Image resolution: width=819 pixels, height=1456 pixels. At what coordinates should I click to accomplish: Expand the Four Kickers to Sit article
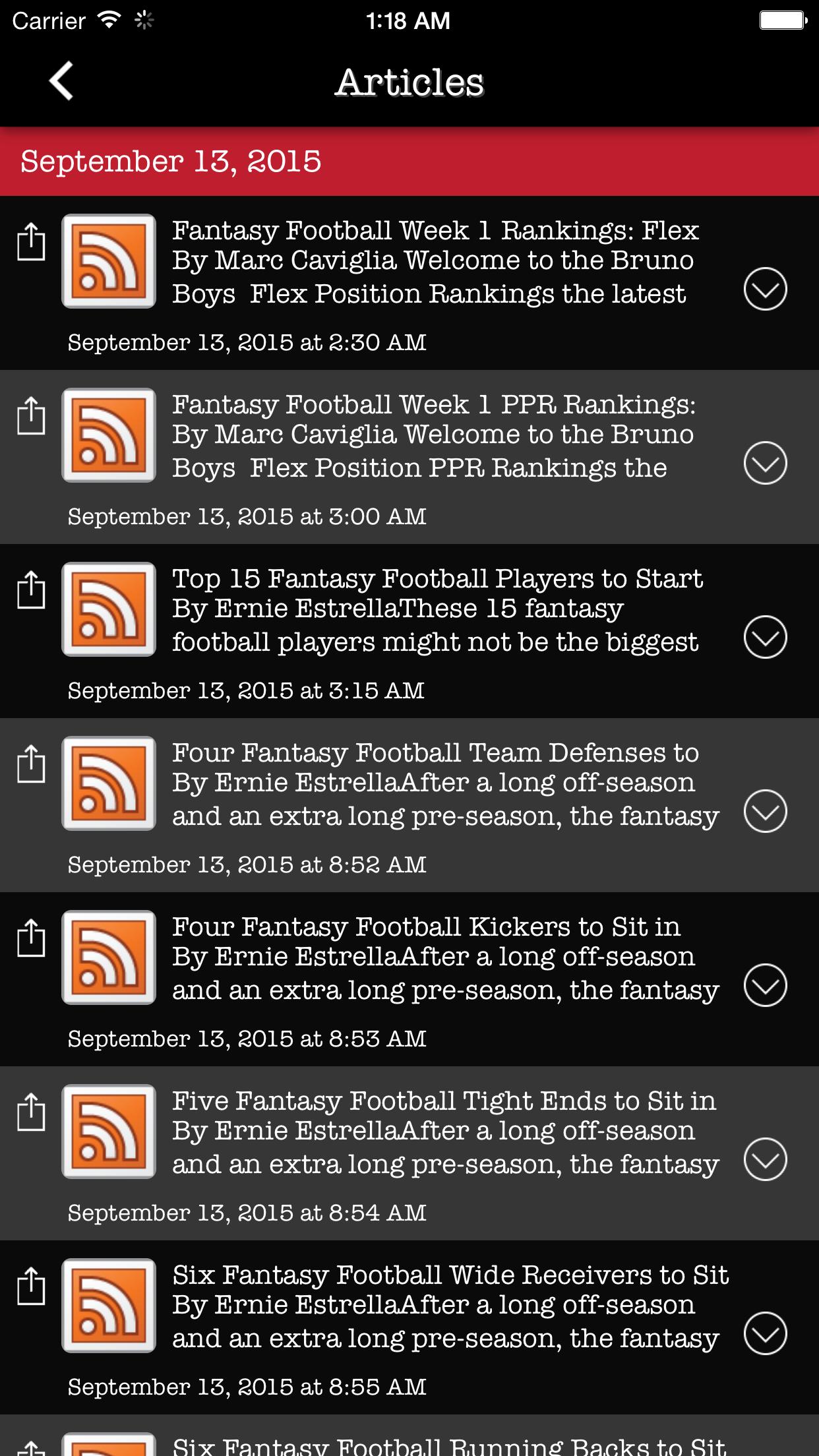point(765,985)
